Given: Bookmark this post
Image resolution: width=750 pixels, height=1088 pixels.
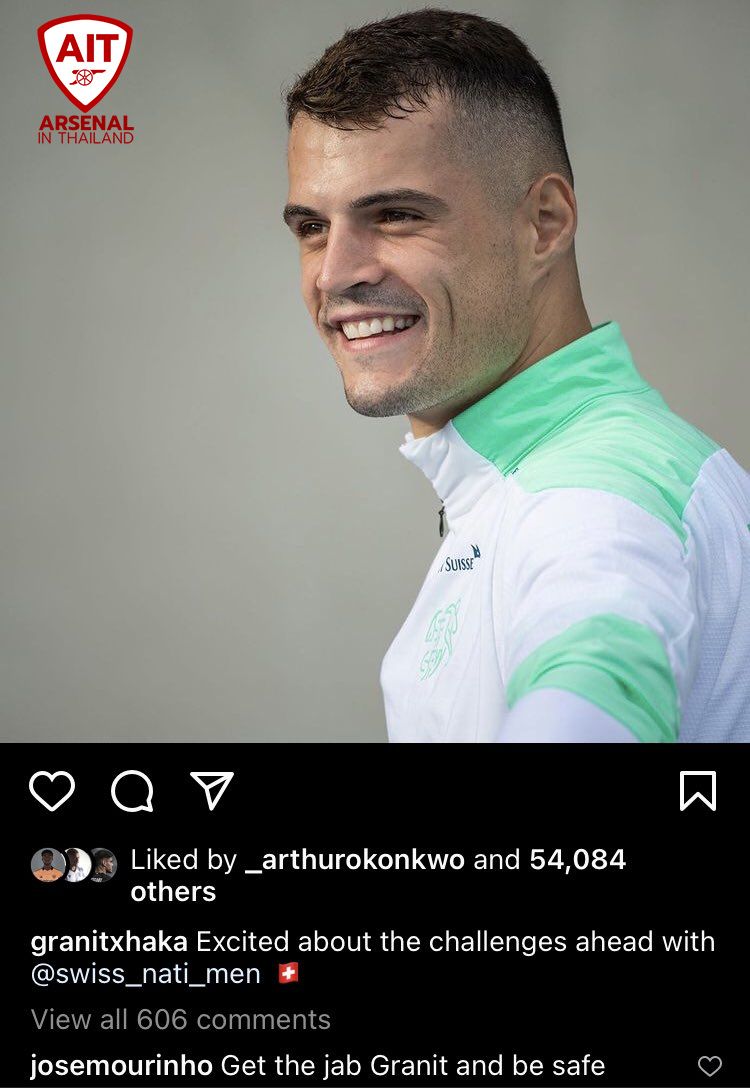Looking at the screenshot, I should coord(697,791).
